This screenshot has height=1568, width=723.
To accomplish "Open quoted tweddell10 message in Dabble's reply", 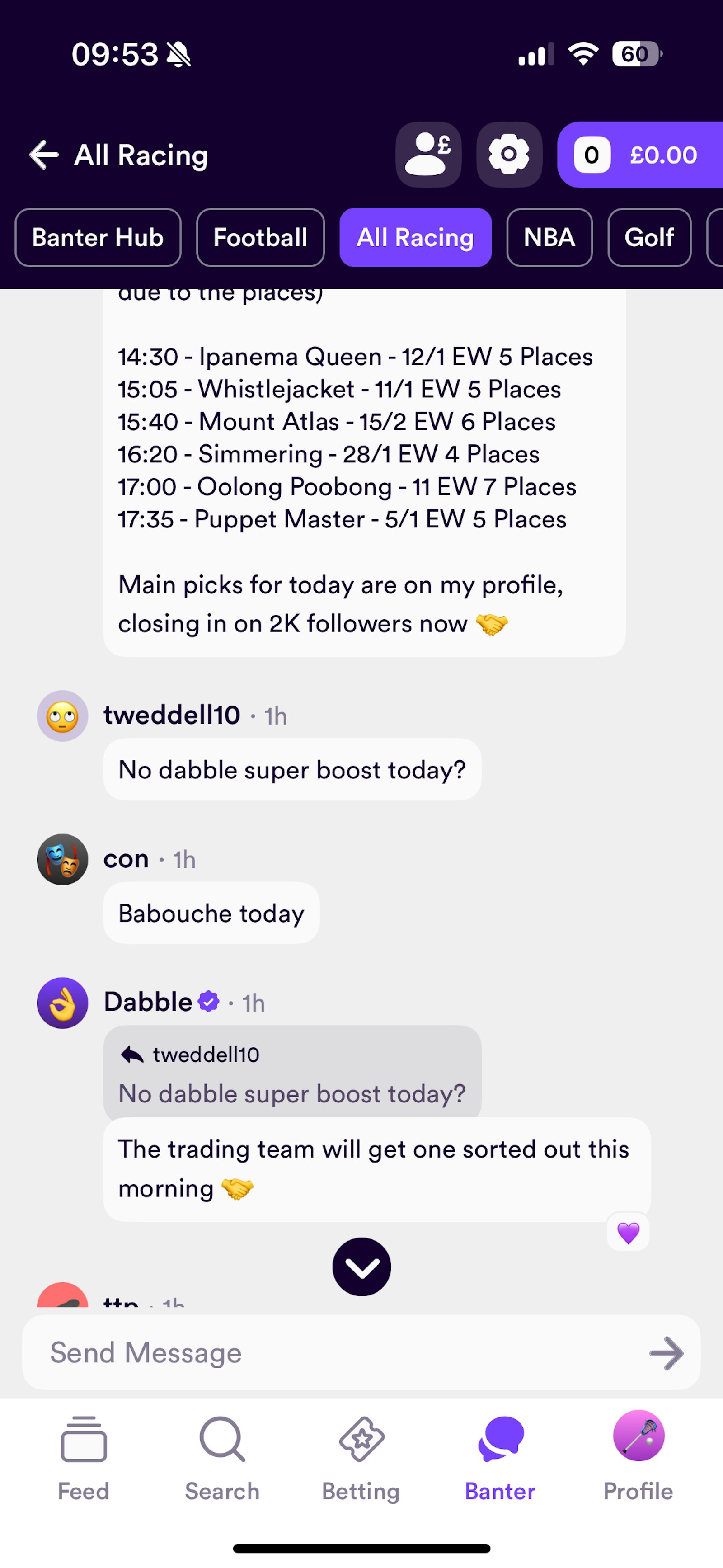I will [292, 1074].
